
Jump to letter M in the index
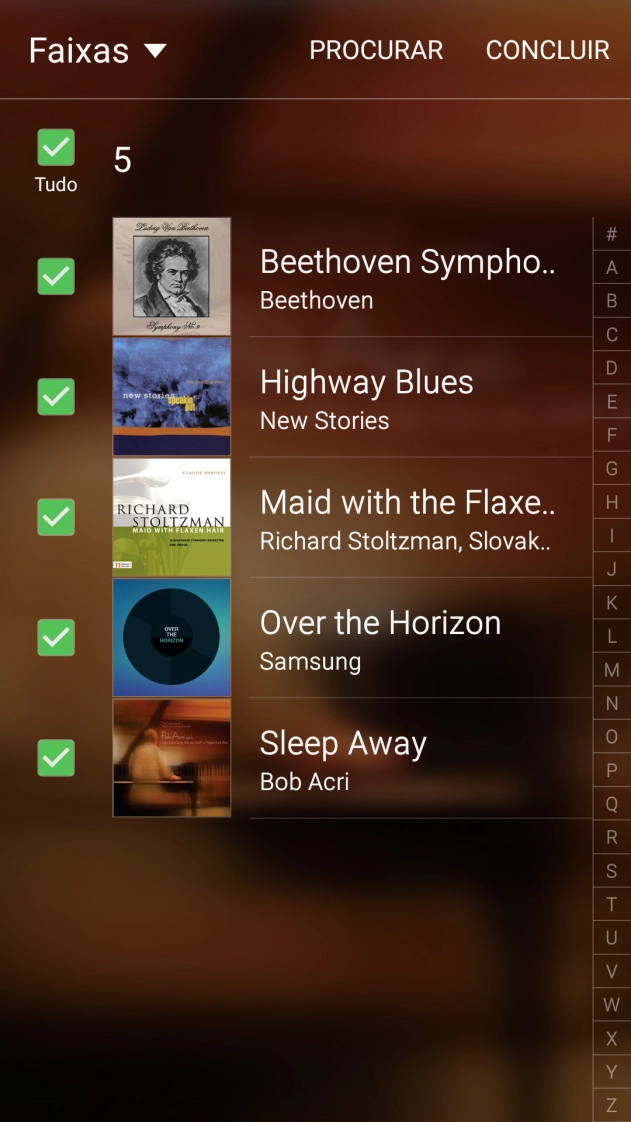(x=612, y=670)
